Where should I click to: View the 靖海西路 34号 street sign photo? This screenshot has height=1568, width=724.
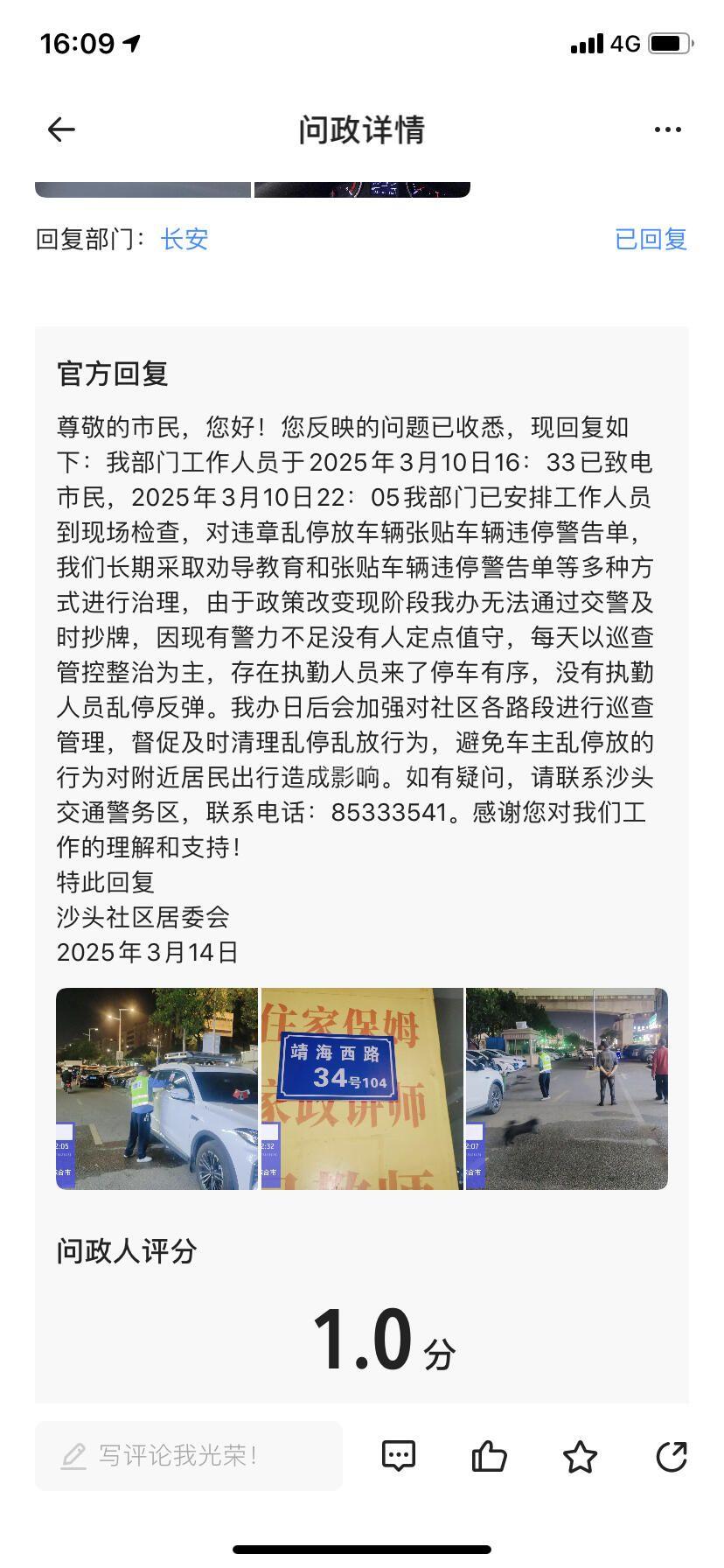tap(362, 1088)
